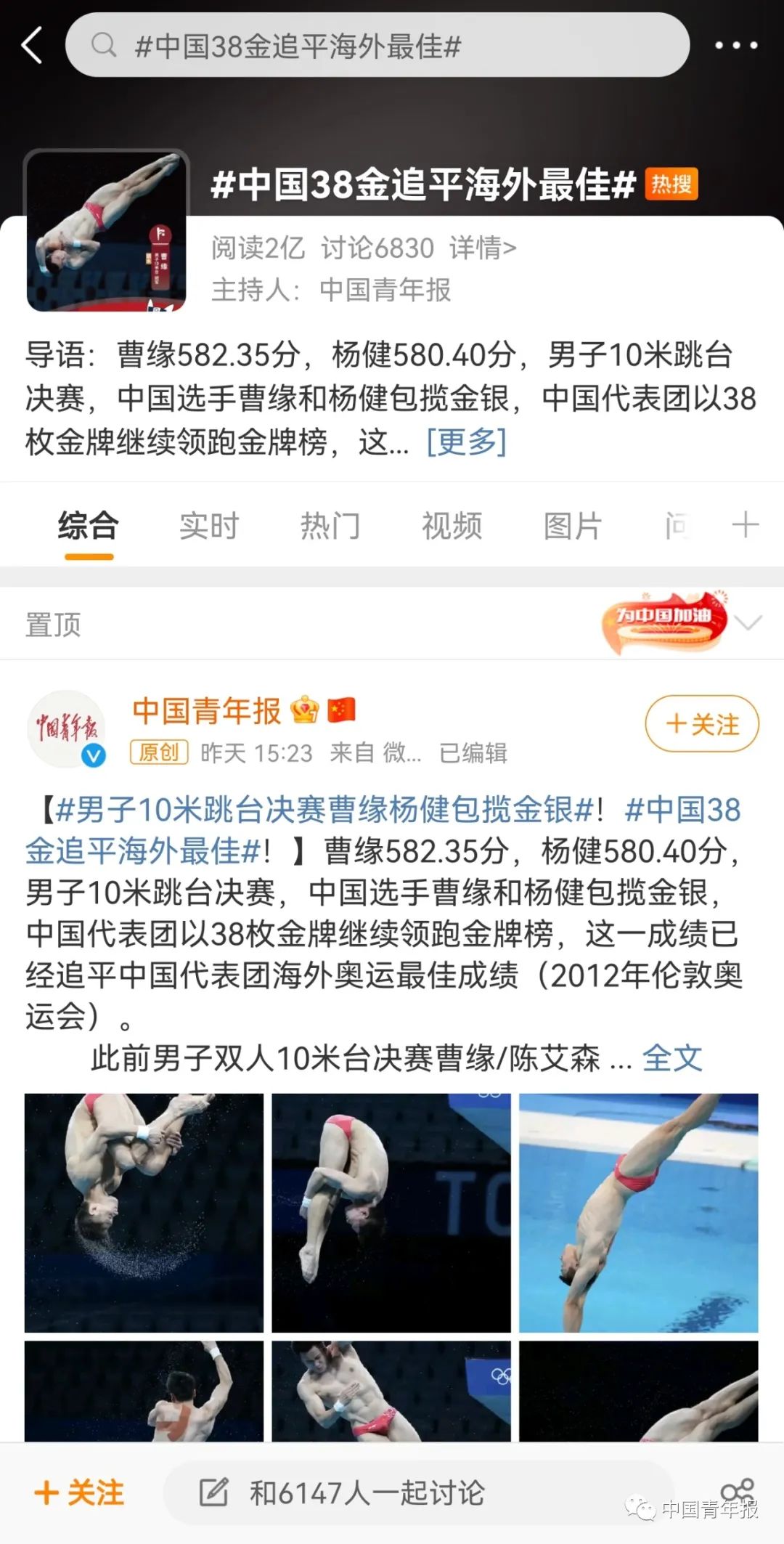Switch to the 视频 tab

pos(452,526)
